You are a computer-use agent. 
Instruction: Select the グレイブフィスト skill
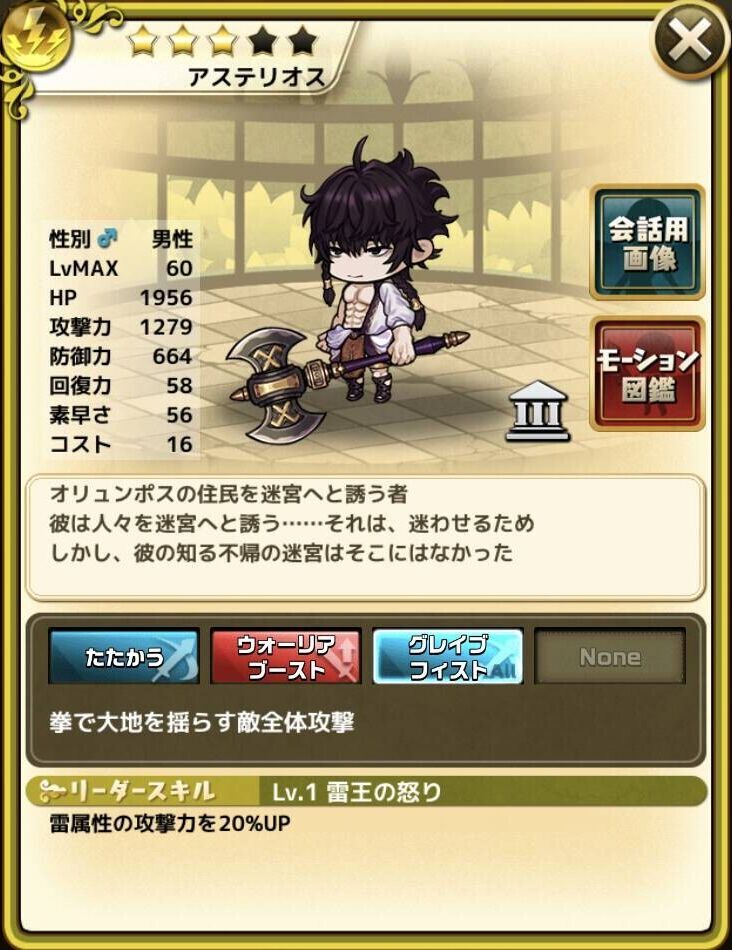448,657
